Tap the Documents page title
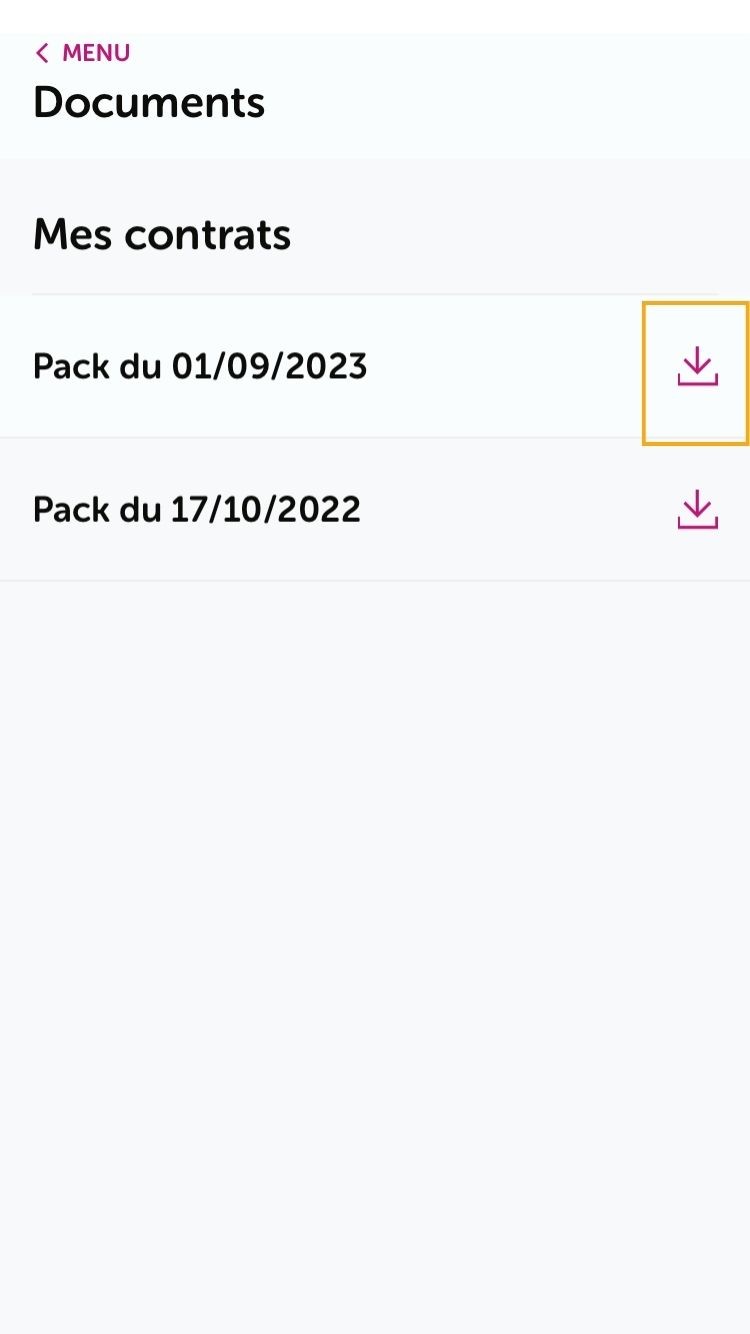Viewport: 750px width, 1334px height. click(x=148, y=101)
